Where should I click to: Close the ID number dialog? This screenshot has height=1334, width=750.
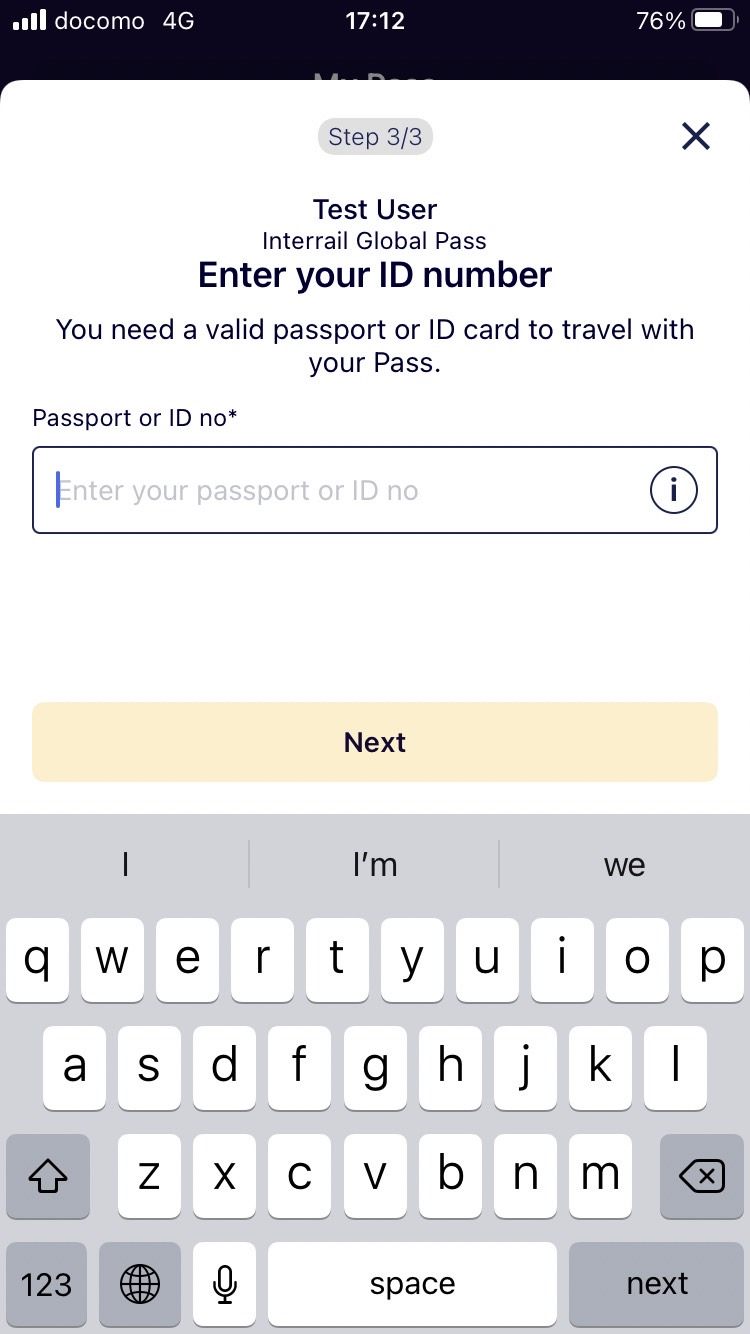click(x=695, y=136)
